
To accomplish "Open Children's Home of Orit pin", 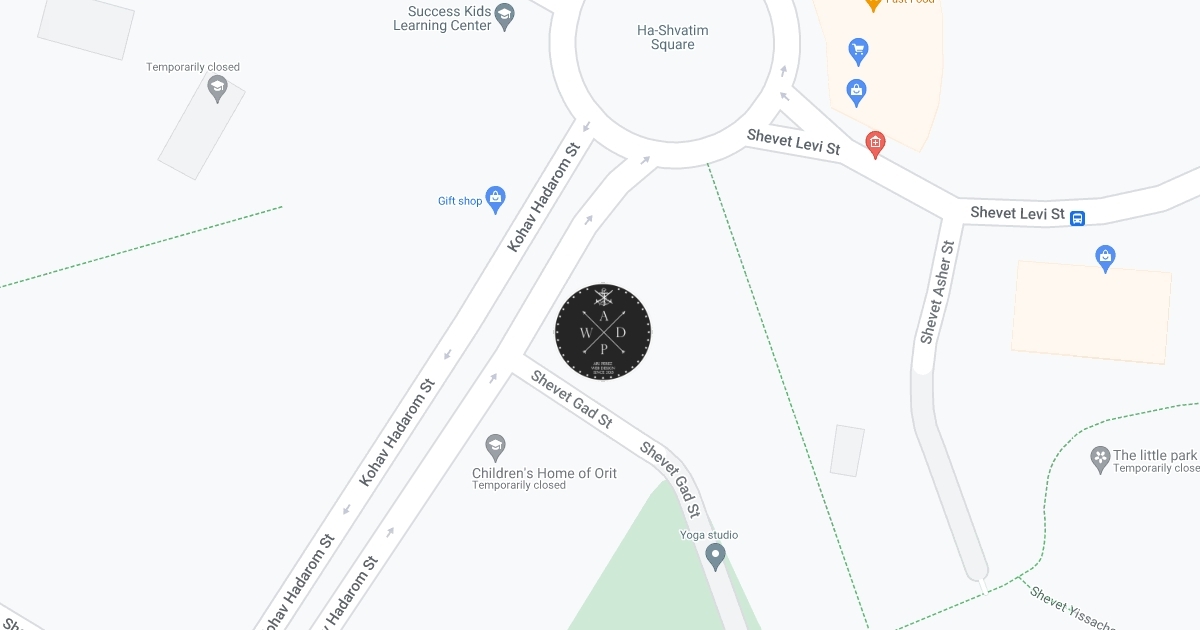I will click(x=495, y=446).
